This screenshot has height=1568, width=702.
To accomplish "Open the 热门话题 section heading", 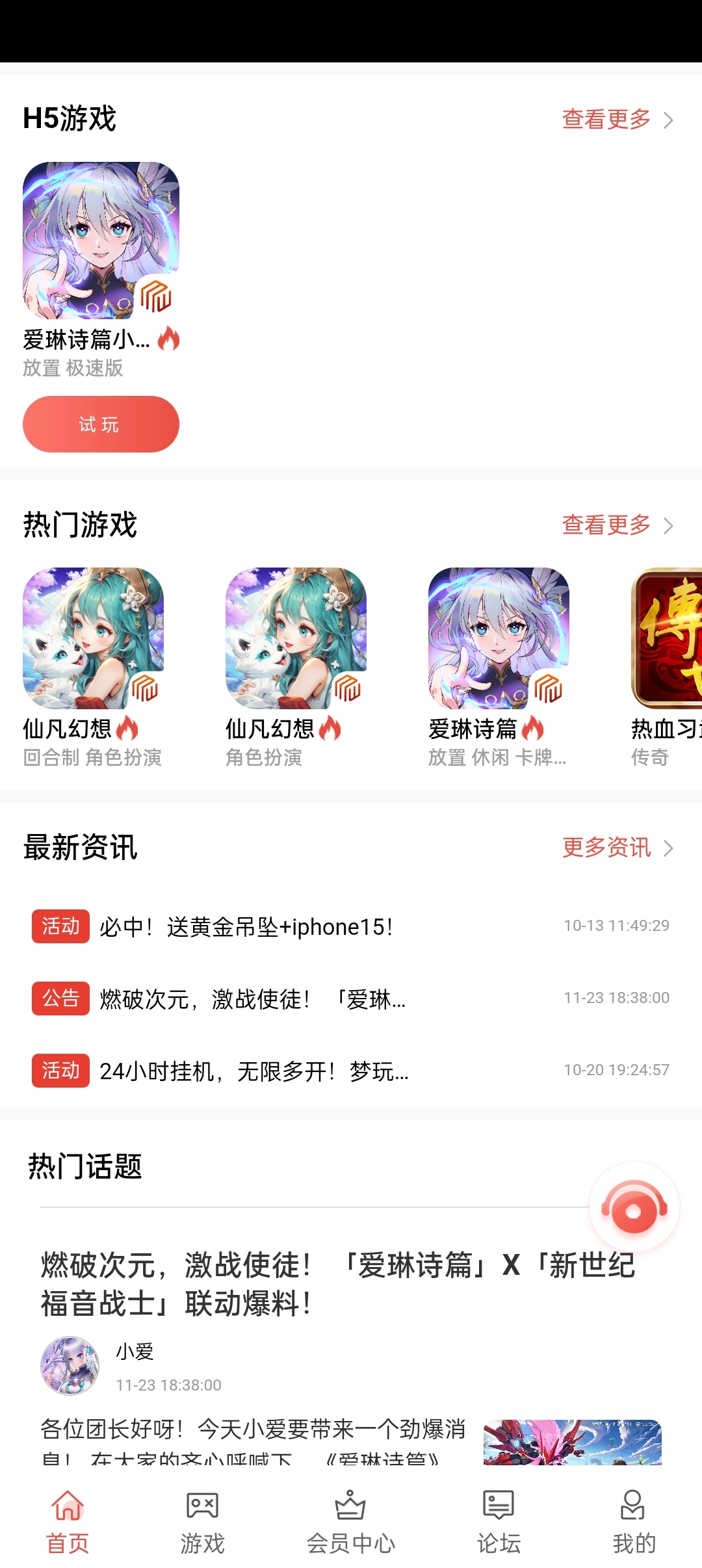I will point(84,1164).
